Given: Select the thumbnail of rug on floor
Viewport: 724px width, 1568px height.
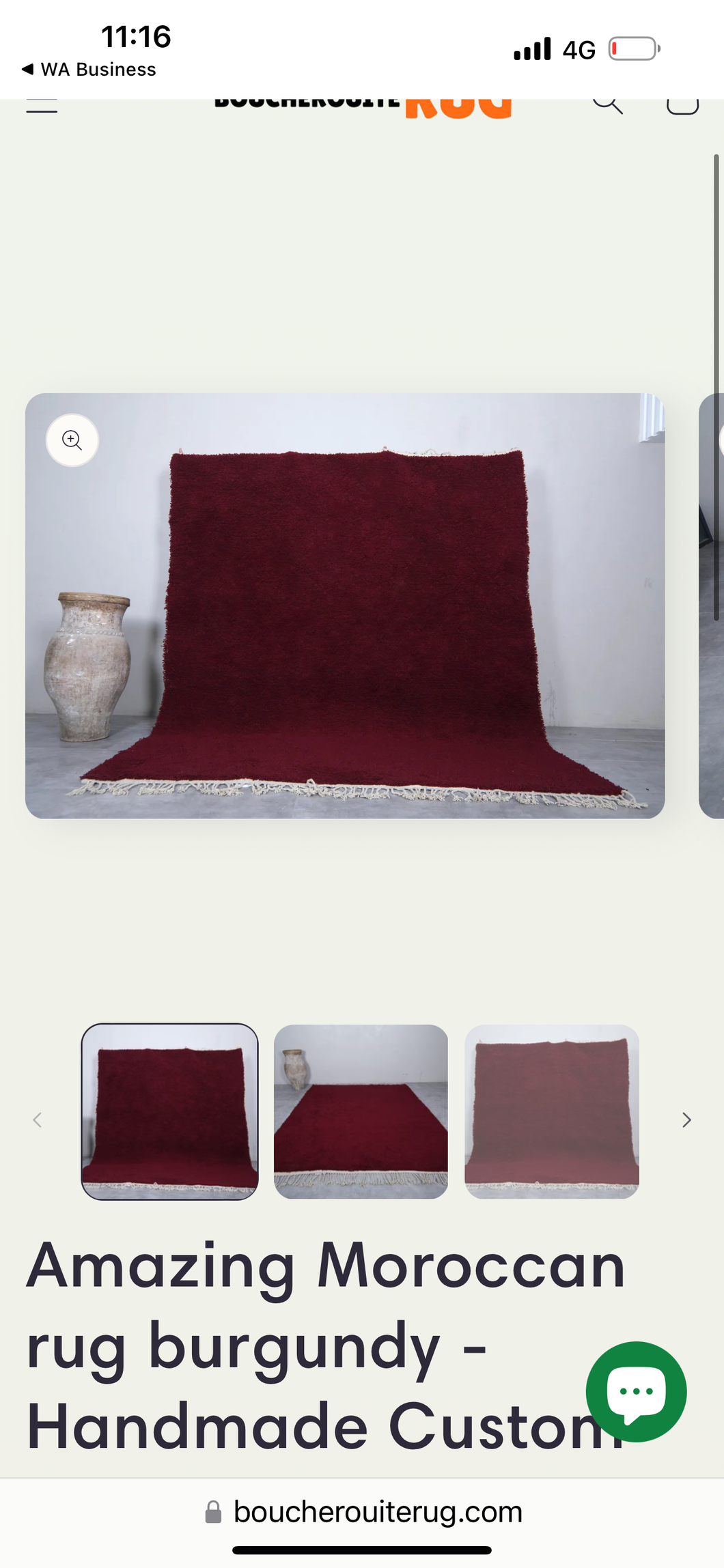Looking at the screenshot, I should [361, 1111].
